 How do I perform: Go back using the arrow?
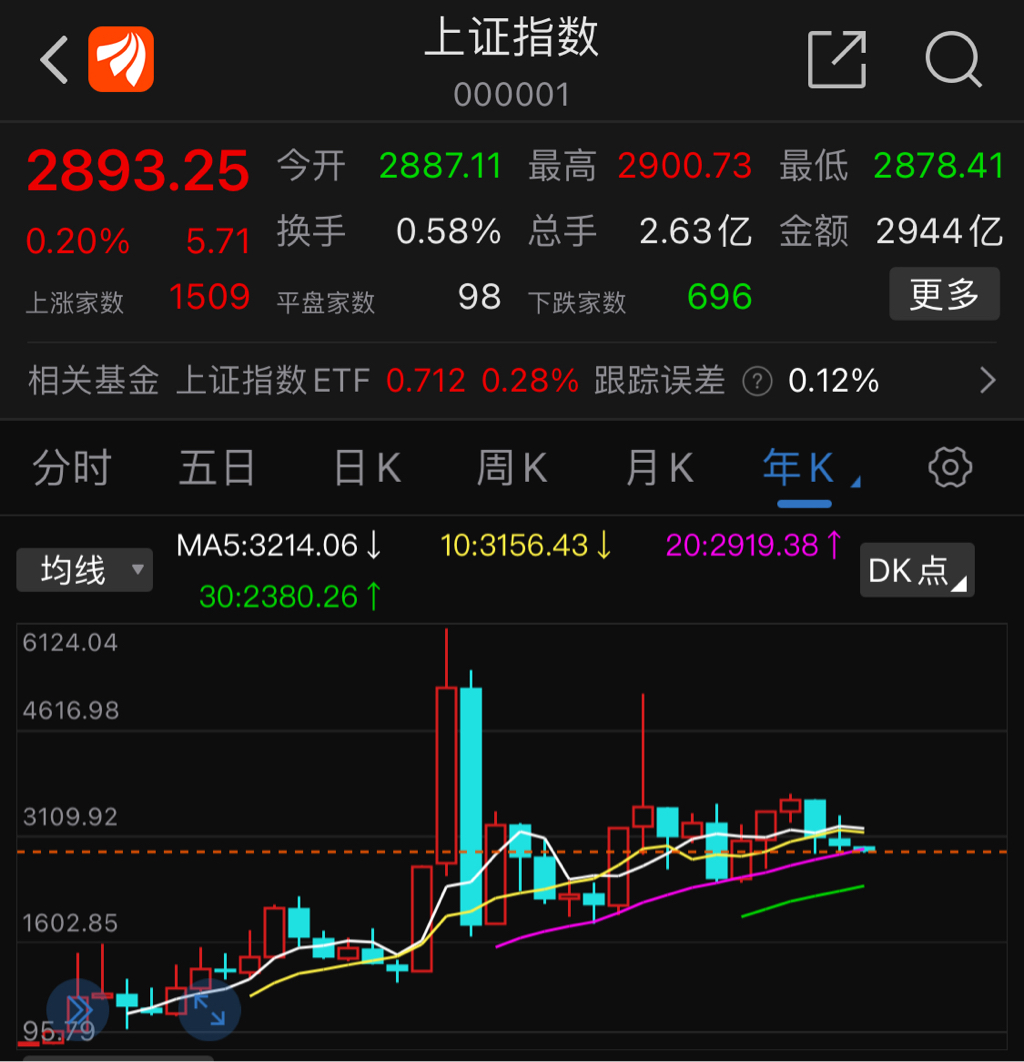(54, 60)
